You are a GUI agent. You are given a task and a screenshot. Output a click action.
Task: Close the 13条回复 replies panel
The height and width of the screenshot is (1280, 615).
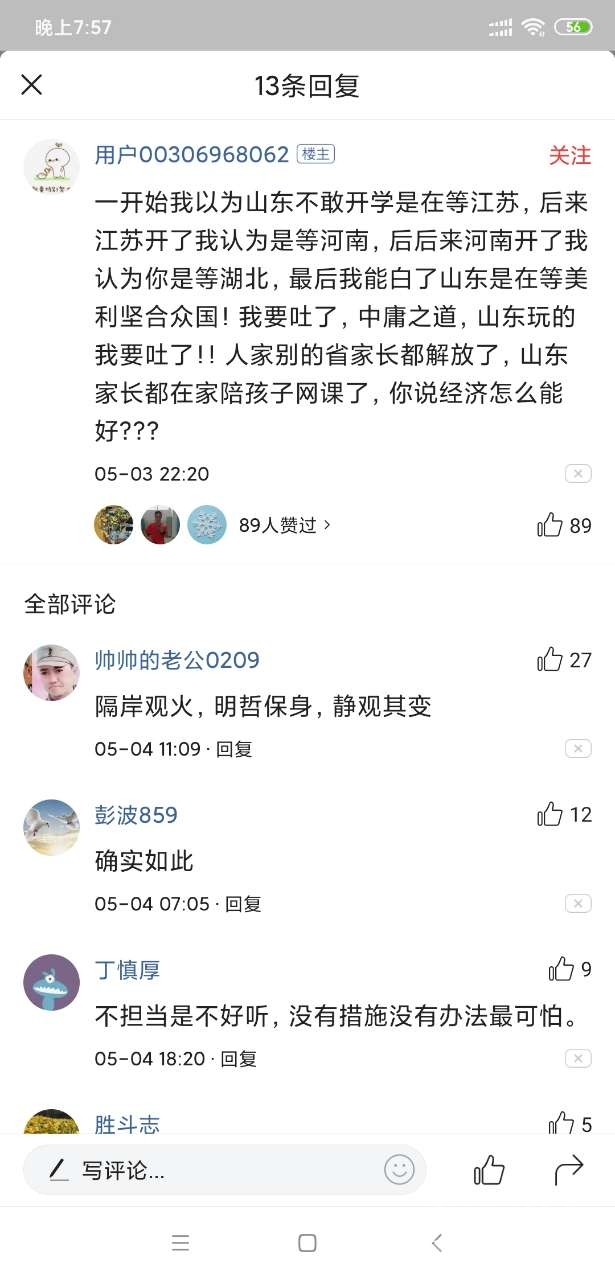coord(32,85)
